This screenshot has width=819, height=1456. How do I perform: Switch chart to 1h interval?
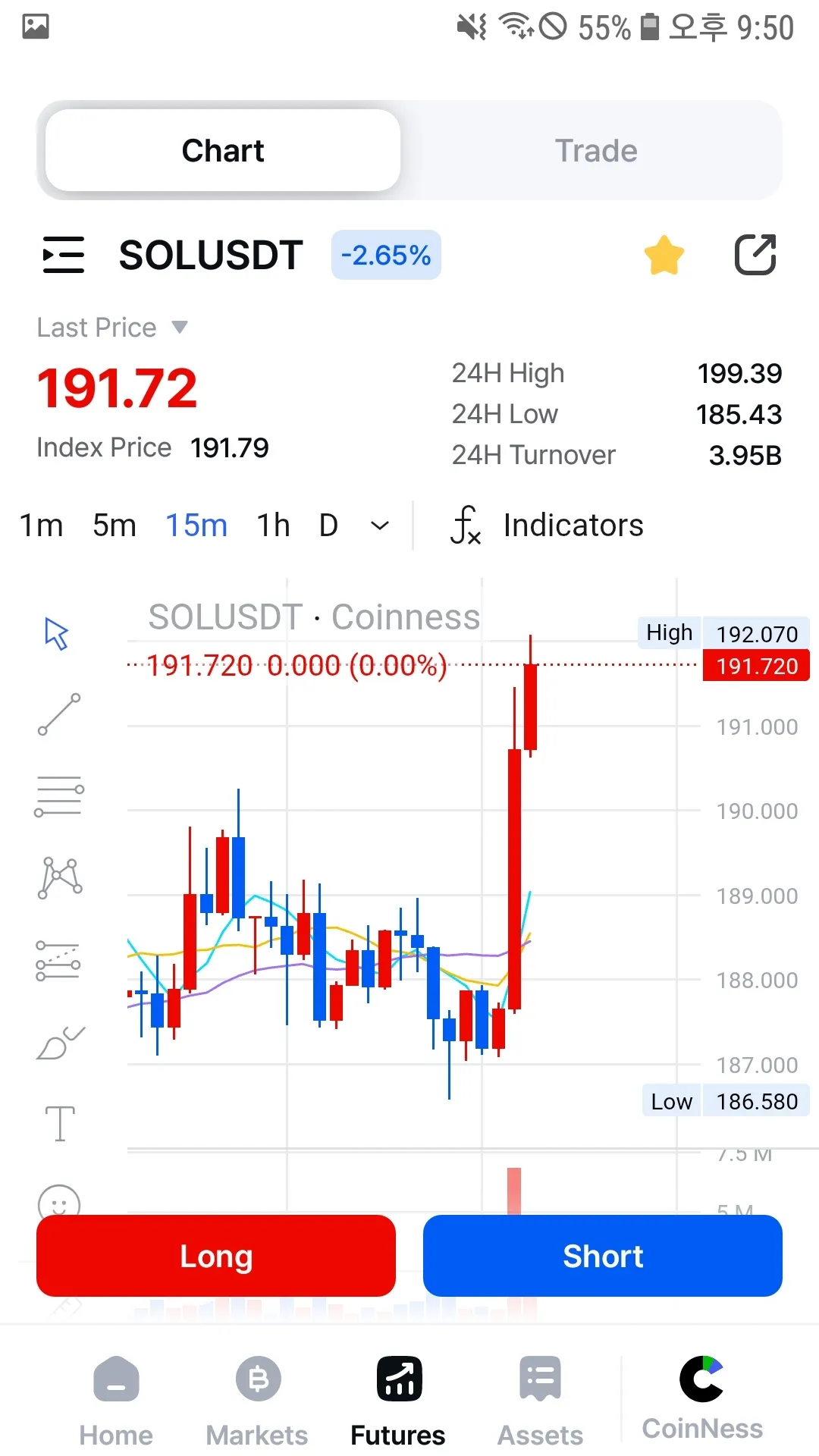tap(273, 525)
